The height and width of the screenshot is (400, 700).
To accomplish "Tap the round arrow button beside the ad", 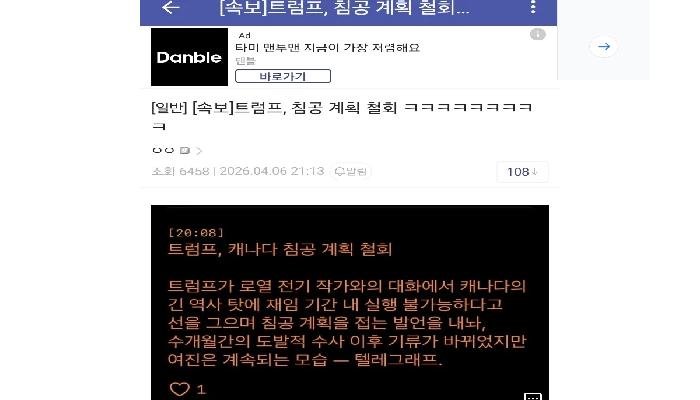I will [x=603, y=46].
